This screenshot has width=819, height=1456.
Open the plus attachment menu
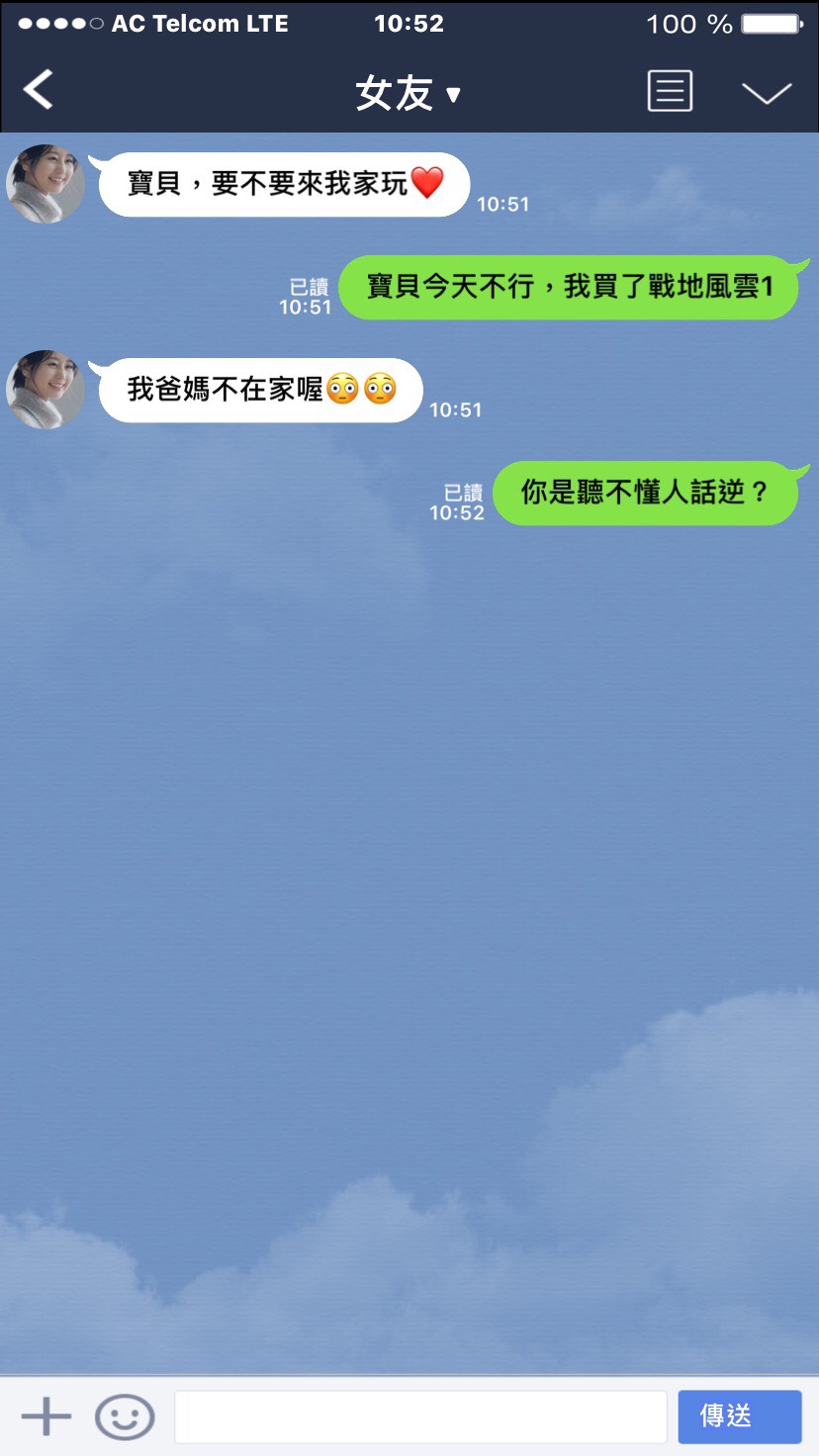[45, 1416]
